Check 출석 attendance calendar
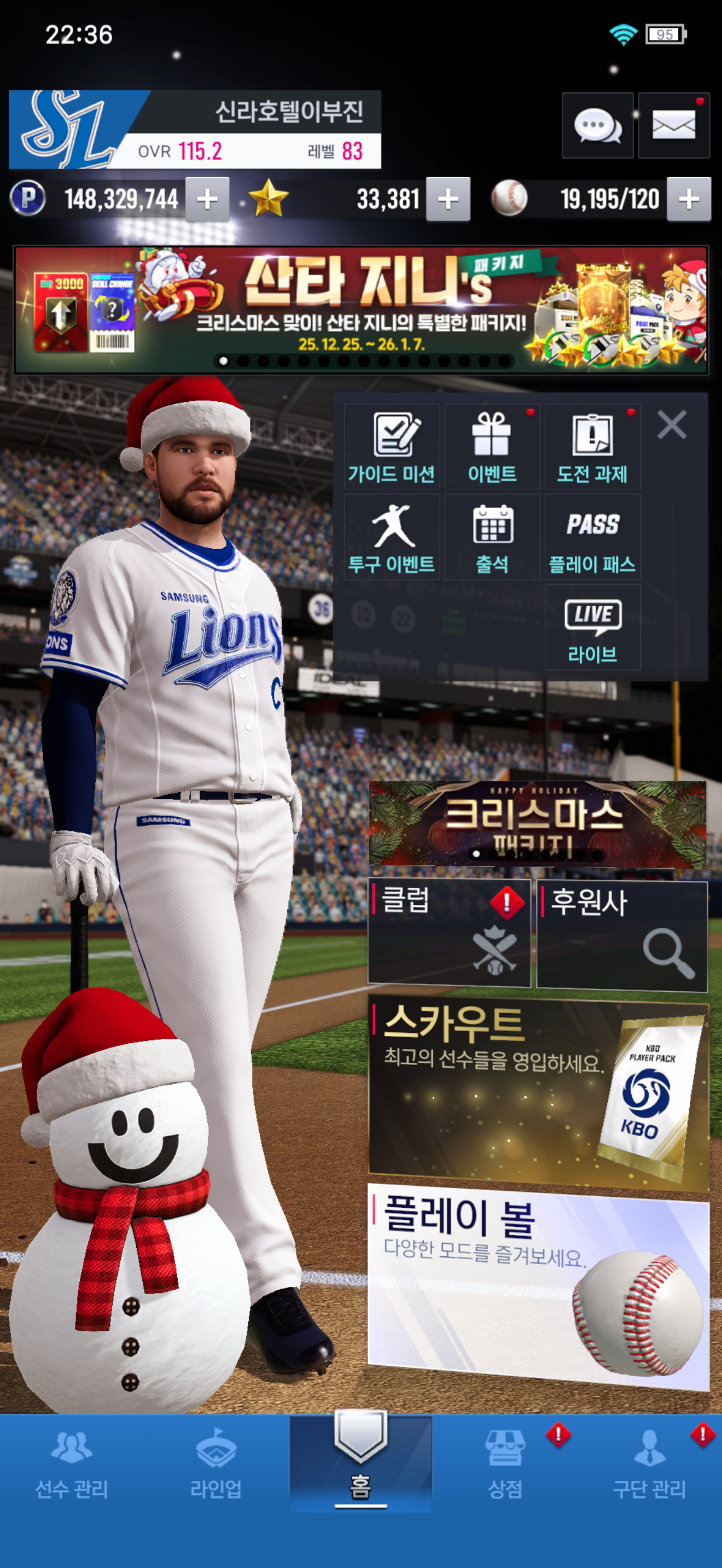 point(492,537)
